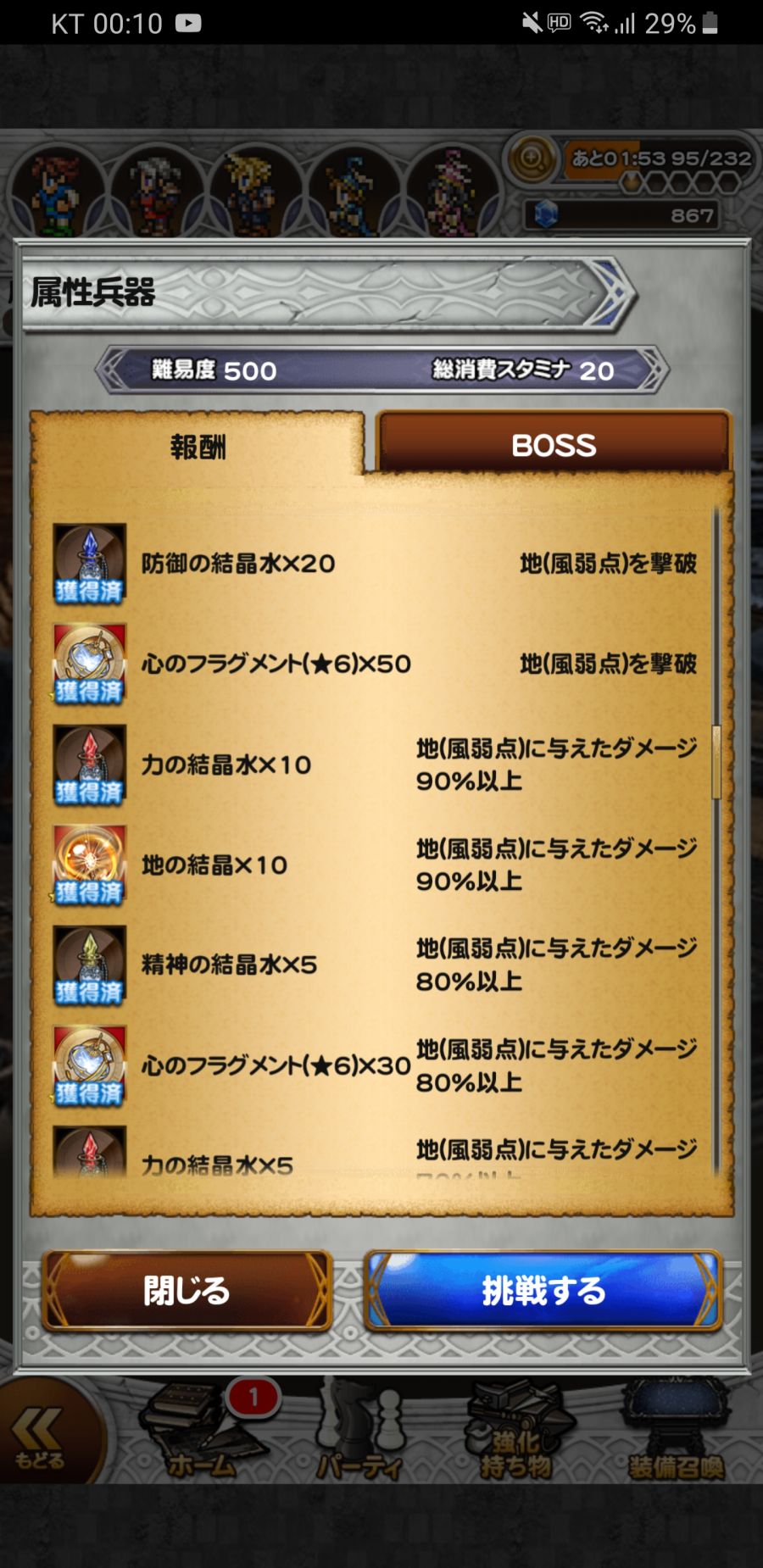Close the dialog with 閉じる
Viewport: 763px width, 1568px height.
(187, 1291)
